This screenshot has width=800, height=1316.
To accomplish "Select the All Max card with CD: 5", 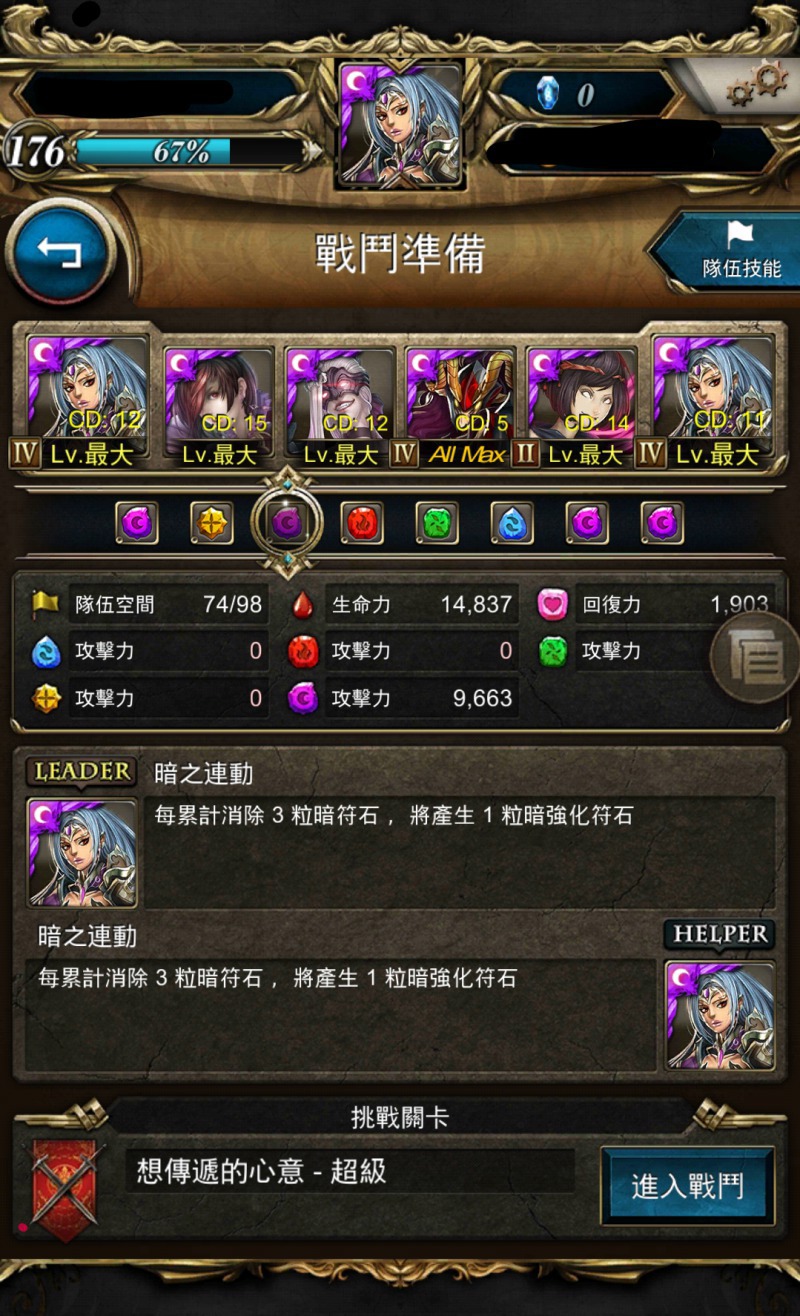I will point(461,405).
